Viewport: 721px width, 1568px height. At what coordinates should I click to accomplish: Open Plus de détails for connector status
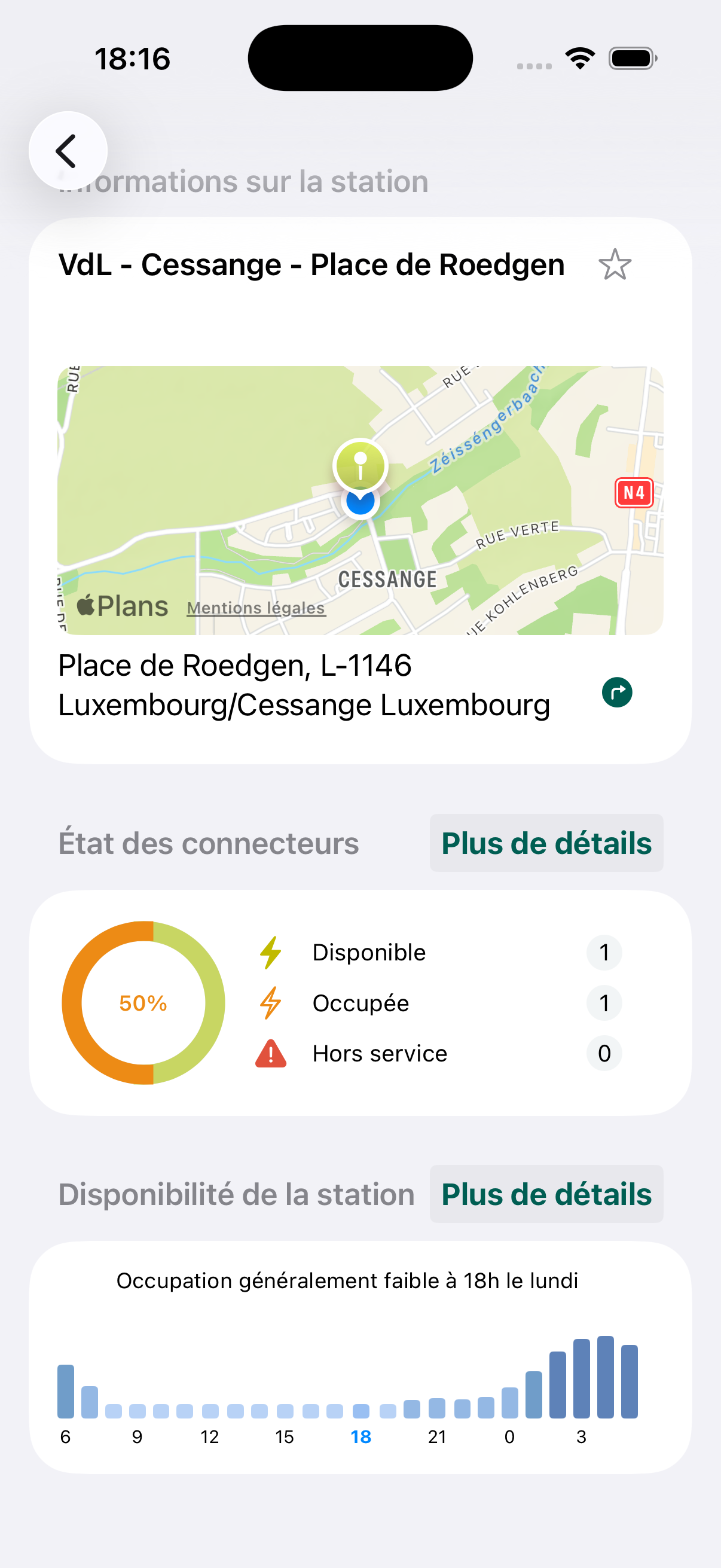point(546,843)
